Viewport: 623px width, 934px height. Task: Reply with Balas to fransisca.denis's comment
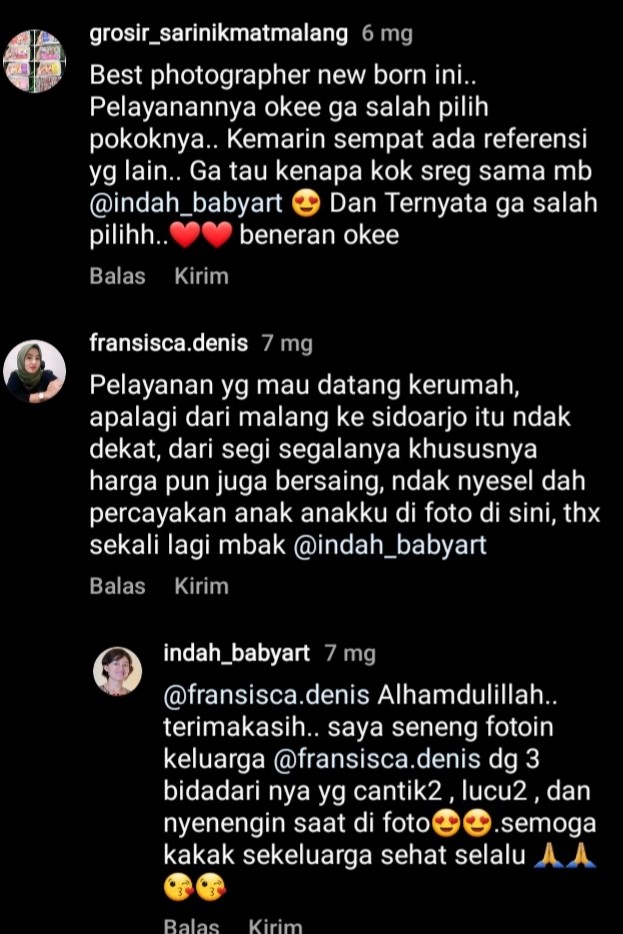click(x=117, y=586)
